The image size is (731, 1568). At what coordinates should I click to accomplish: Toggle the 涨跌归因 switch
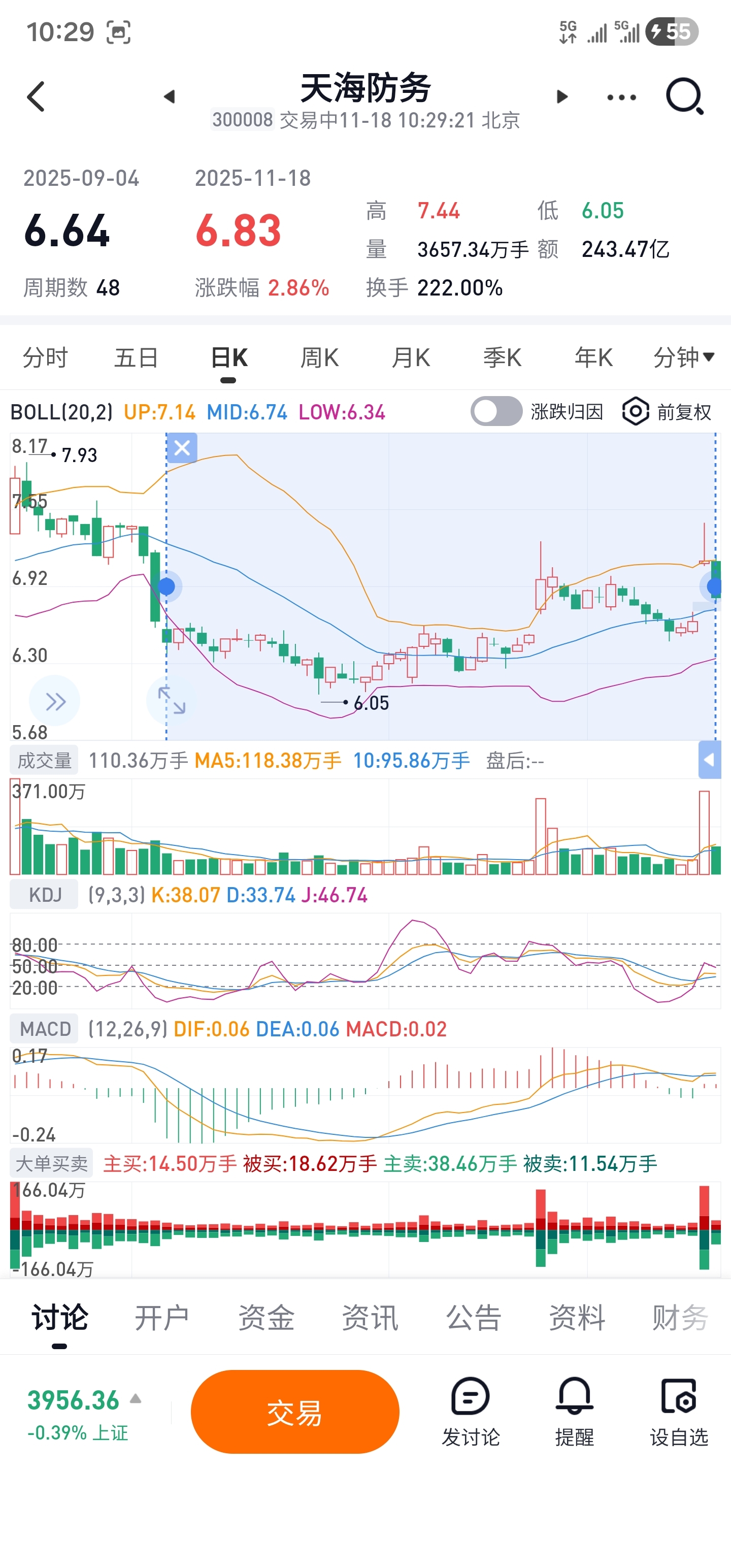(496, 411)
